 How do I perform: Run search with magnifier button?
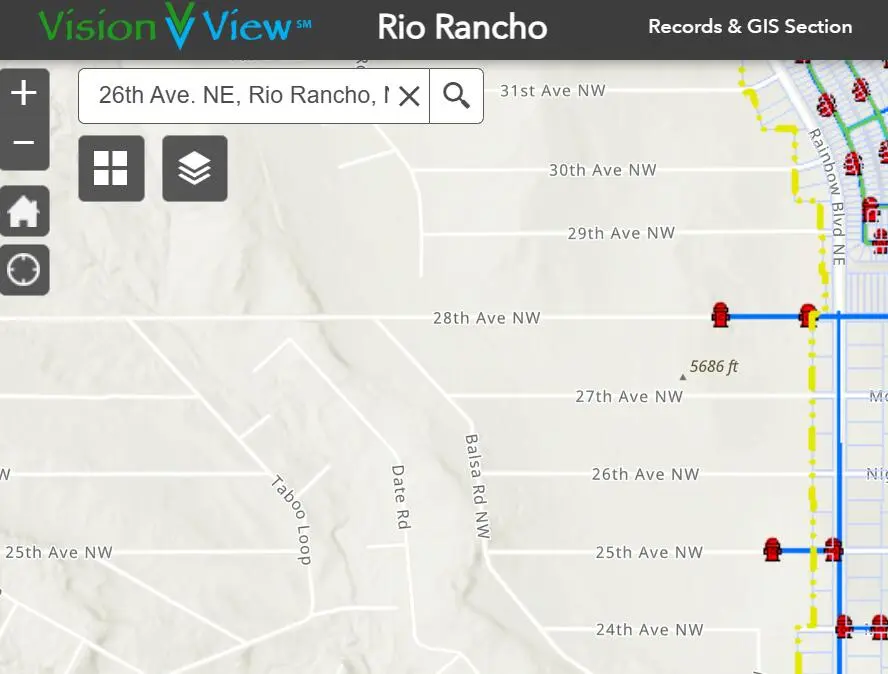pos(457,96)
